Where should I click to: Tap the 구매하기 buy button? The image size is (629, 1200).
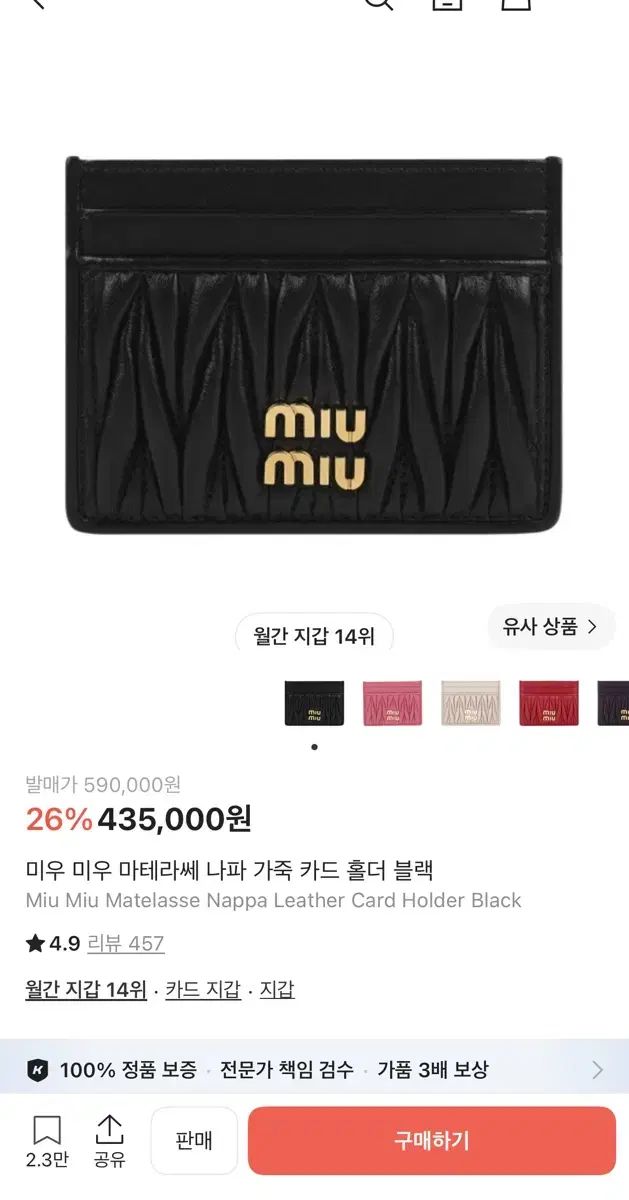click(431, 1141)
